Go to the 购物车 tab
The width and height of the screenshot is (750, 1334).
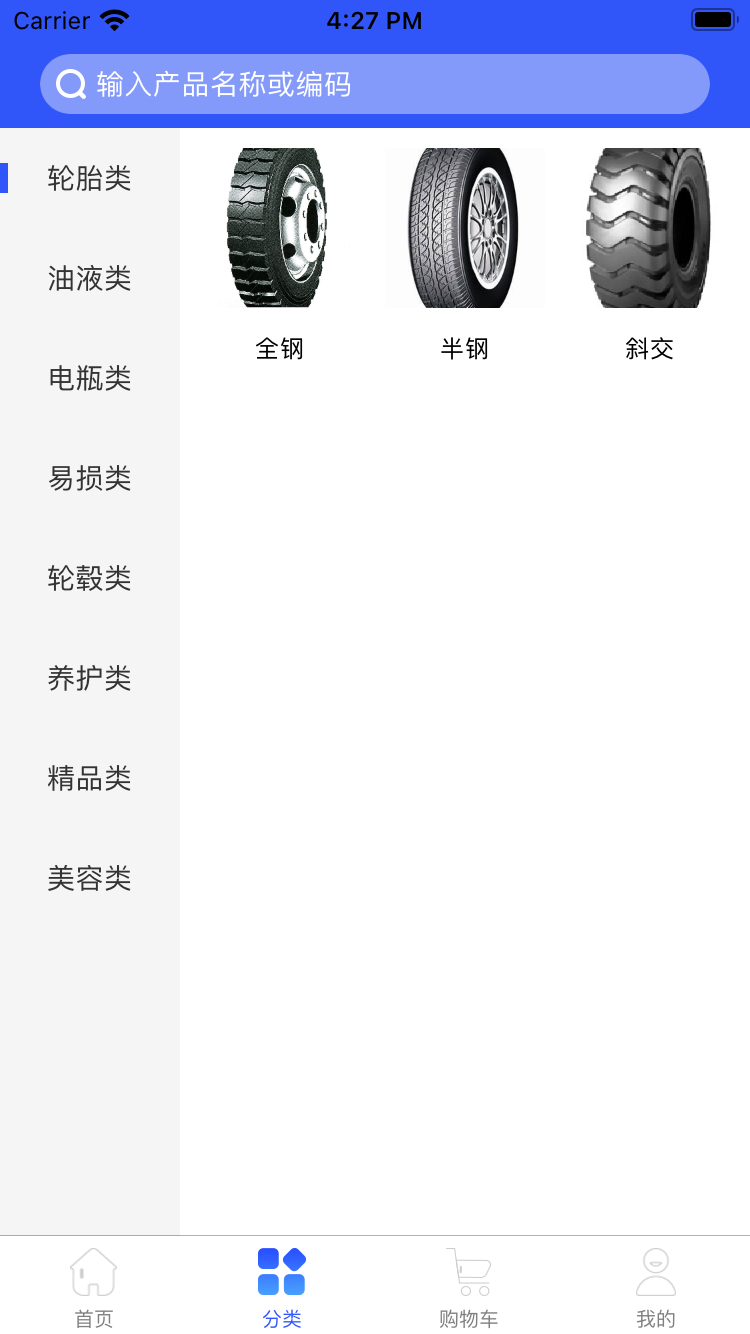point(468,1287)
